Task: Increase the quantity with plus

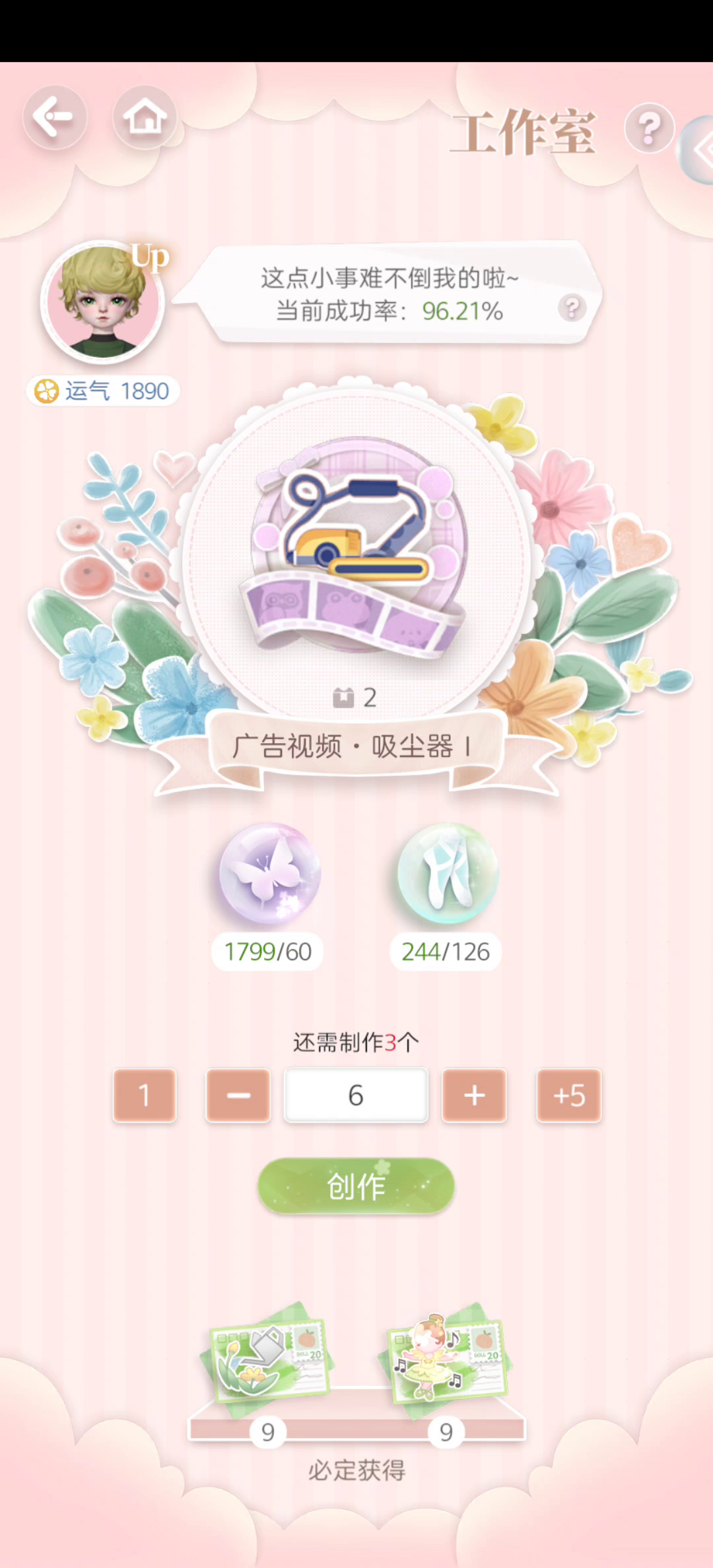Action: pyautogui.click(x=474, y=1095)
